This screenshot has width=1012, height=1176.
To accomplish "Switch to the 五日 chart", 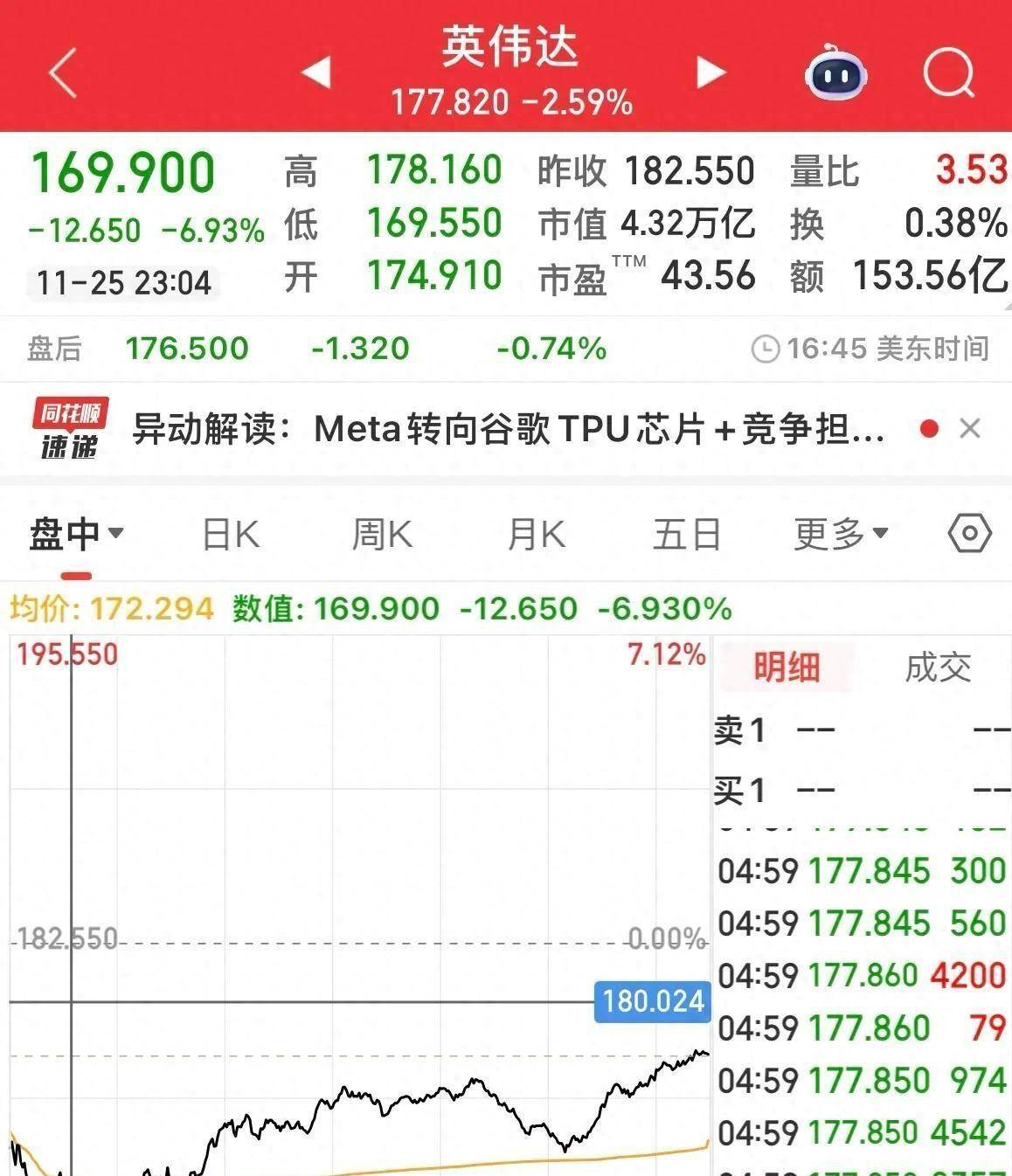I will [687, 533].
